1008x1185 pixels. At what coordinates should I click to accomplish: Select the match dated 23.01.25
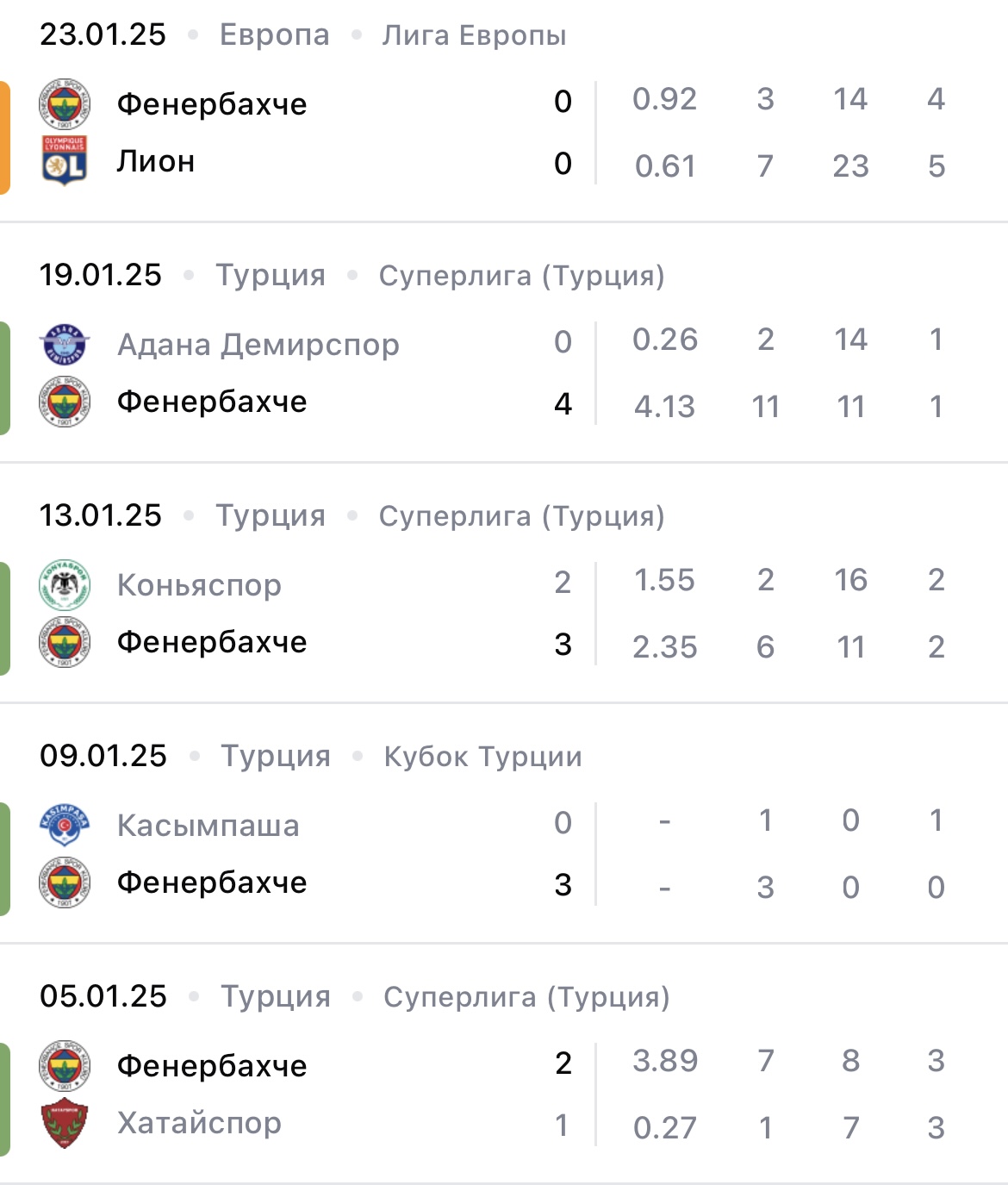click(102, 34)
